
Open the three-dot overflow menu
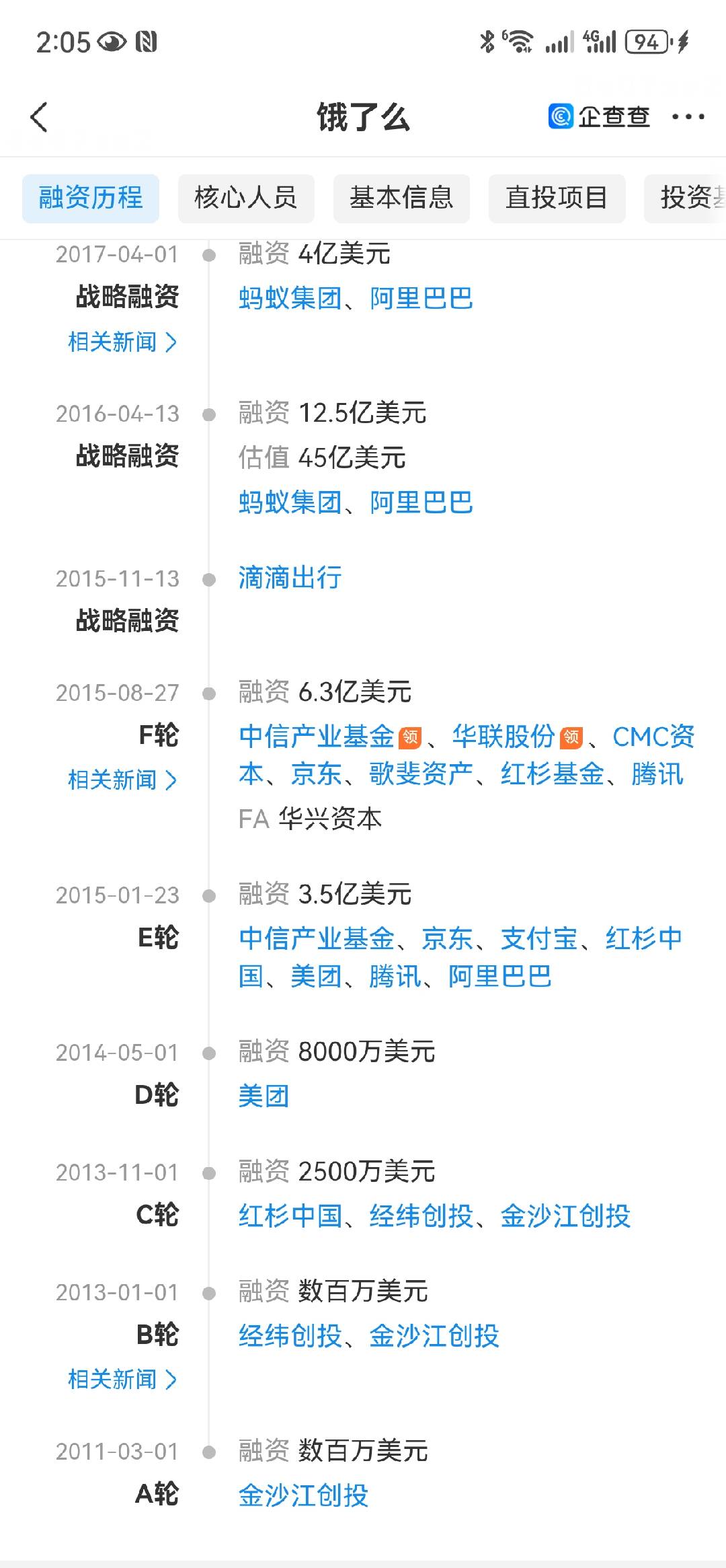click(x=688, y=117)
